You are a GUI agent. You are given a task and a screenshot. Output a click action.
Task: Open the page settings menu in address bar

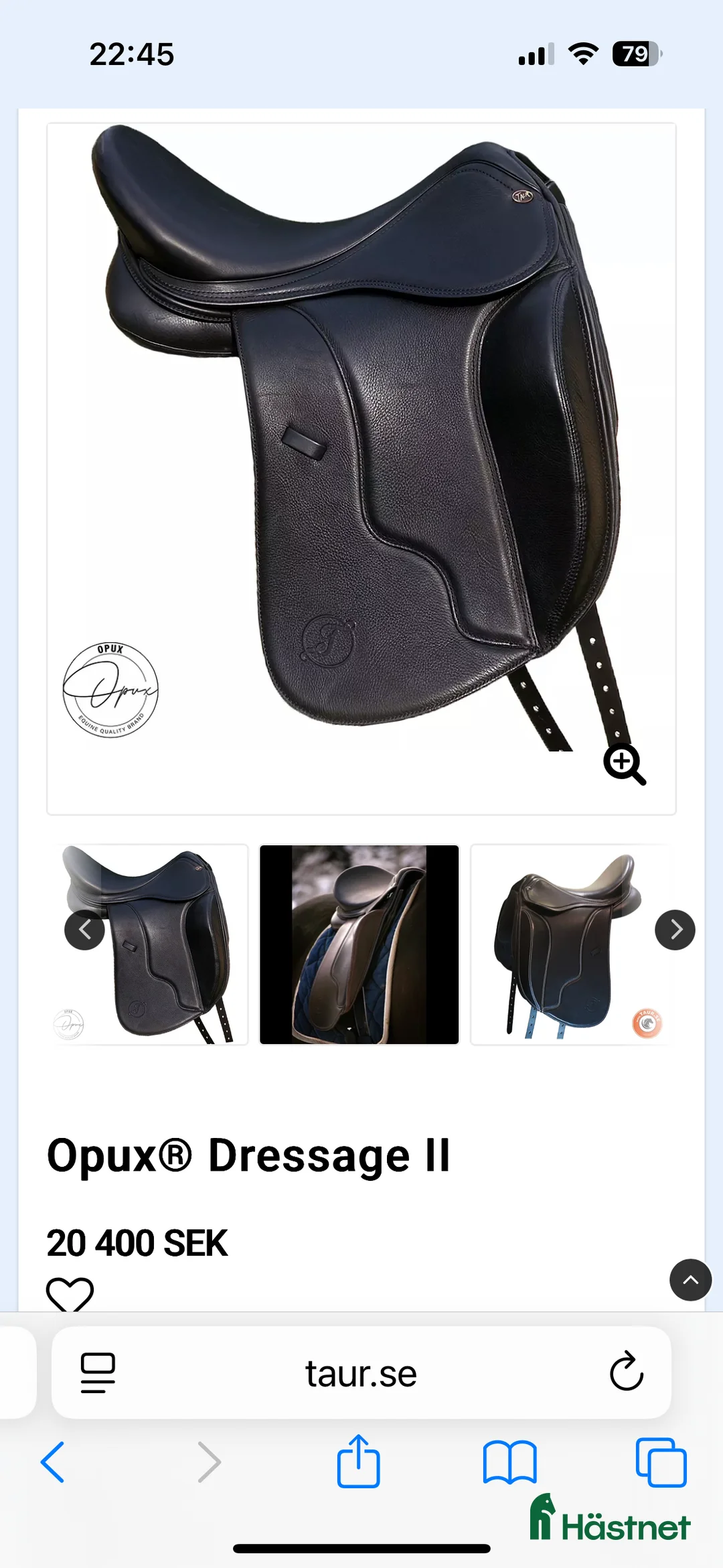pos(98,1372)
